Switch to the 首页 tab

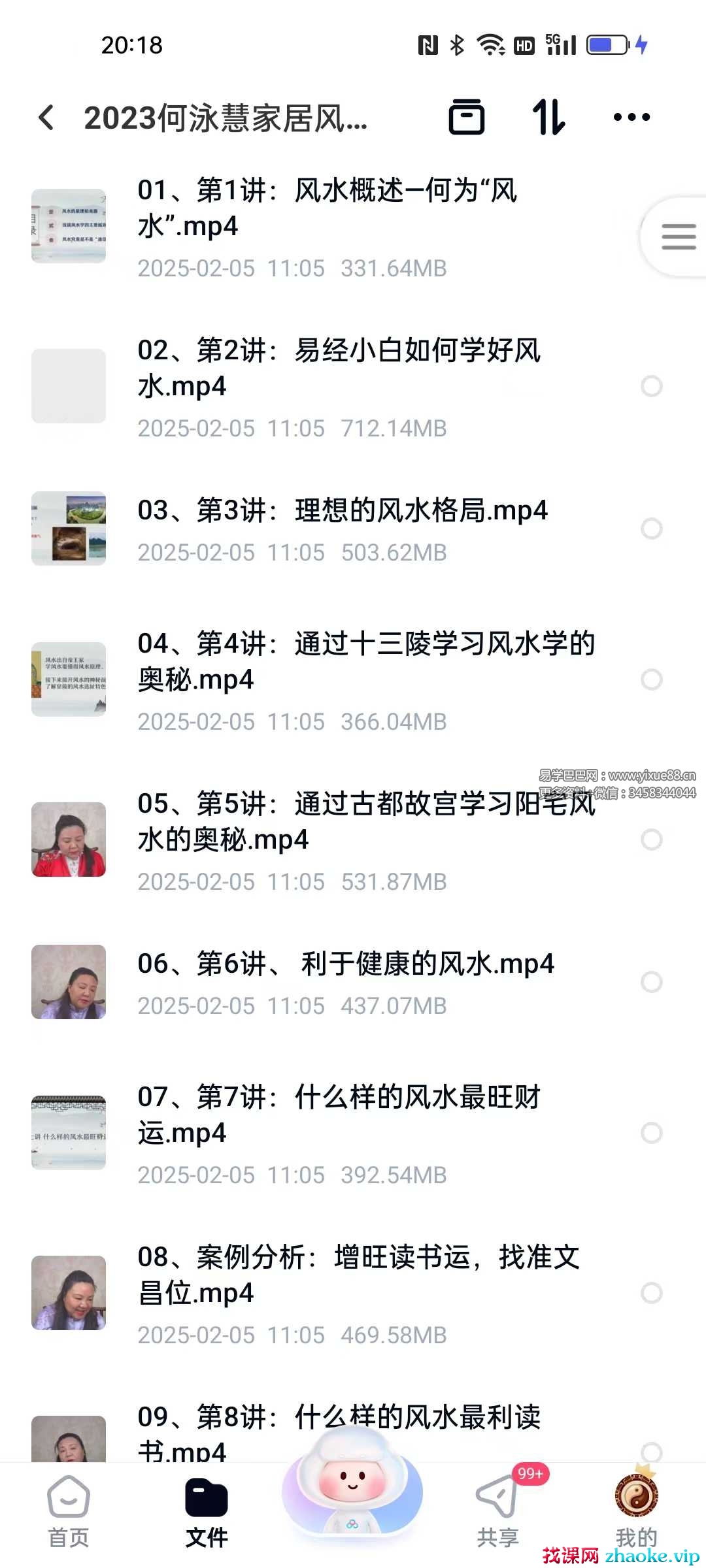pyautogui.click(x=69, y=1510)
